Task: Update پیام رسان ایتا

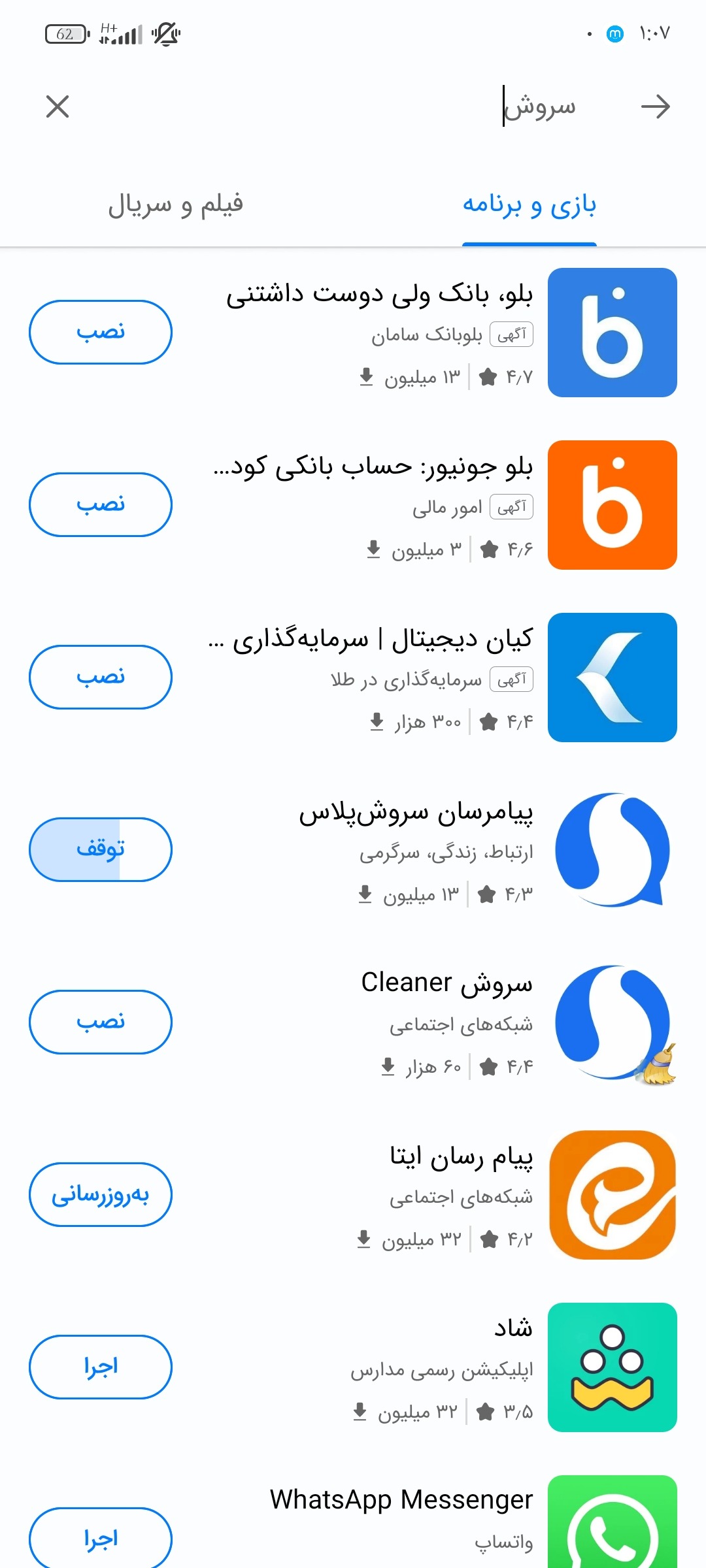Action: (x=101, y=1194)
